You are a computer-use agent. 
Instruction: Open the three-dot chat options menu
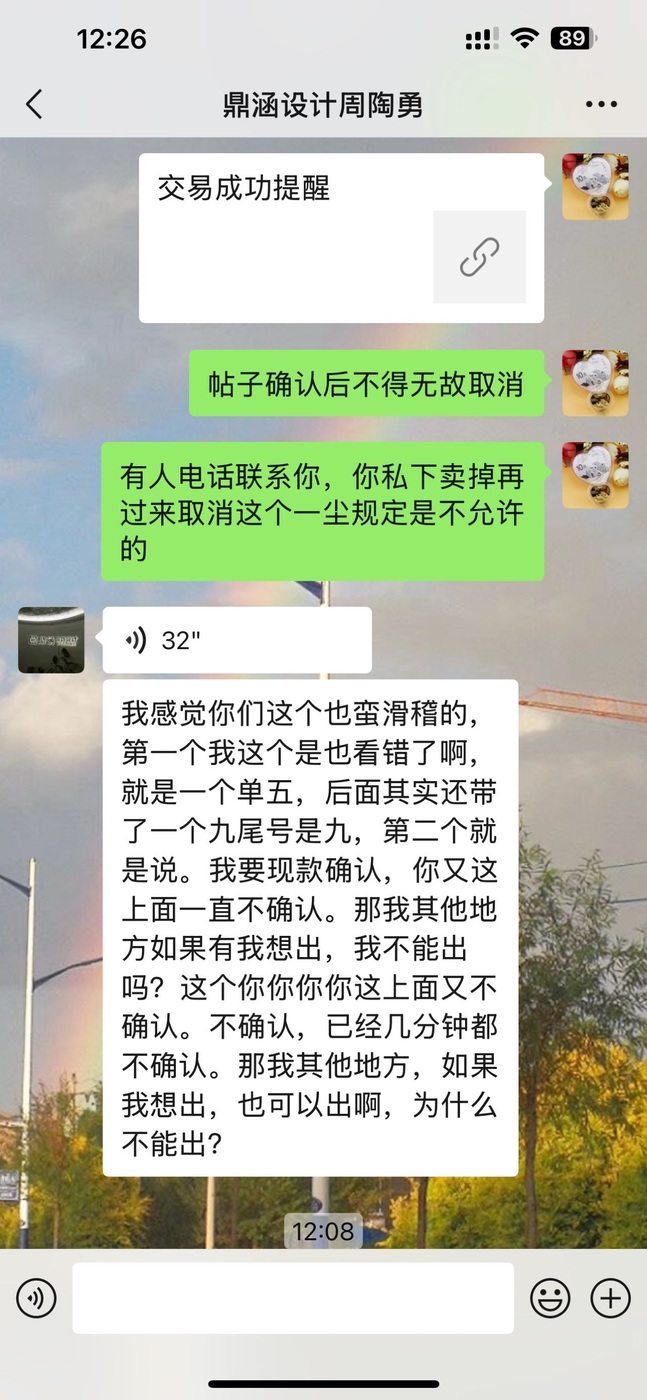pyautogui.click(x=601, y=104)
